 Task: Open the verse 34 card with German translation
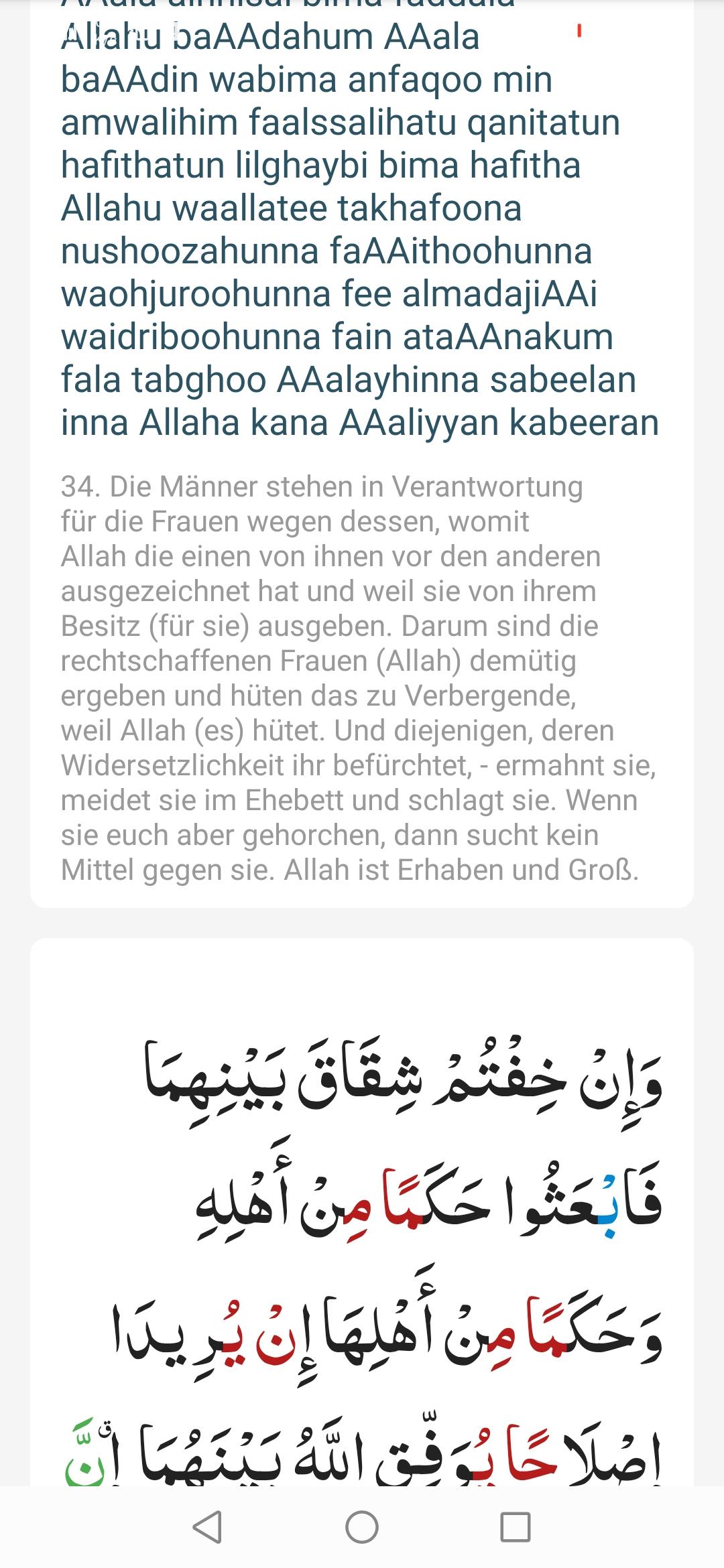[x=362, y=677]
